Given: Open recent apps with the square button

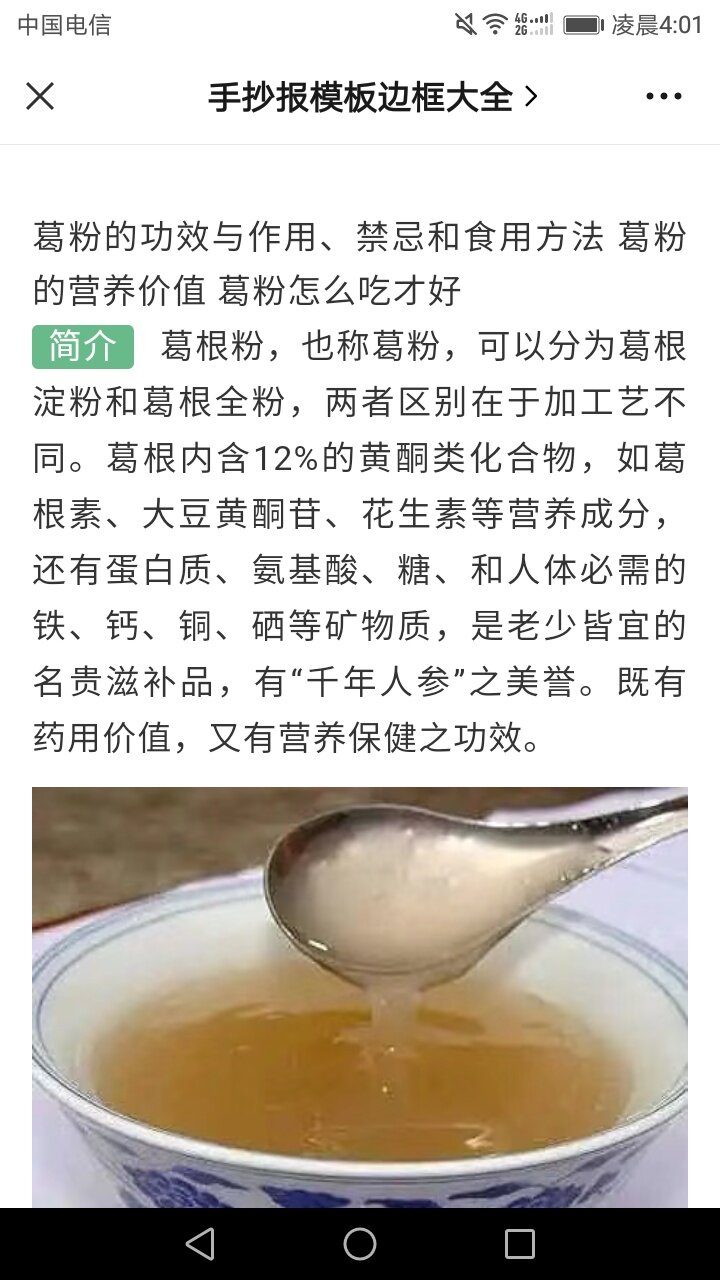Looking at the screenshot, I should (x=520, y=1244).
